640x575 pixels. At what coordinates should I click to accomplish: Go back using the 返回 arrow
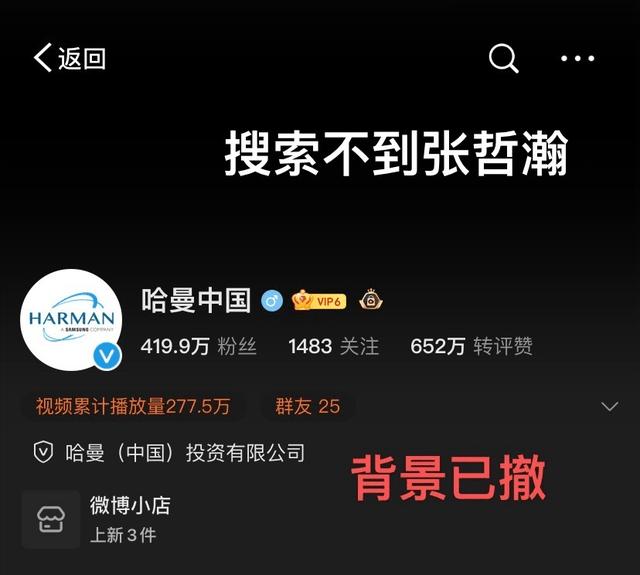point(68,59)
